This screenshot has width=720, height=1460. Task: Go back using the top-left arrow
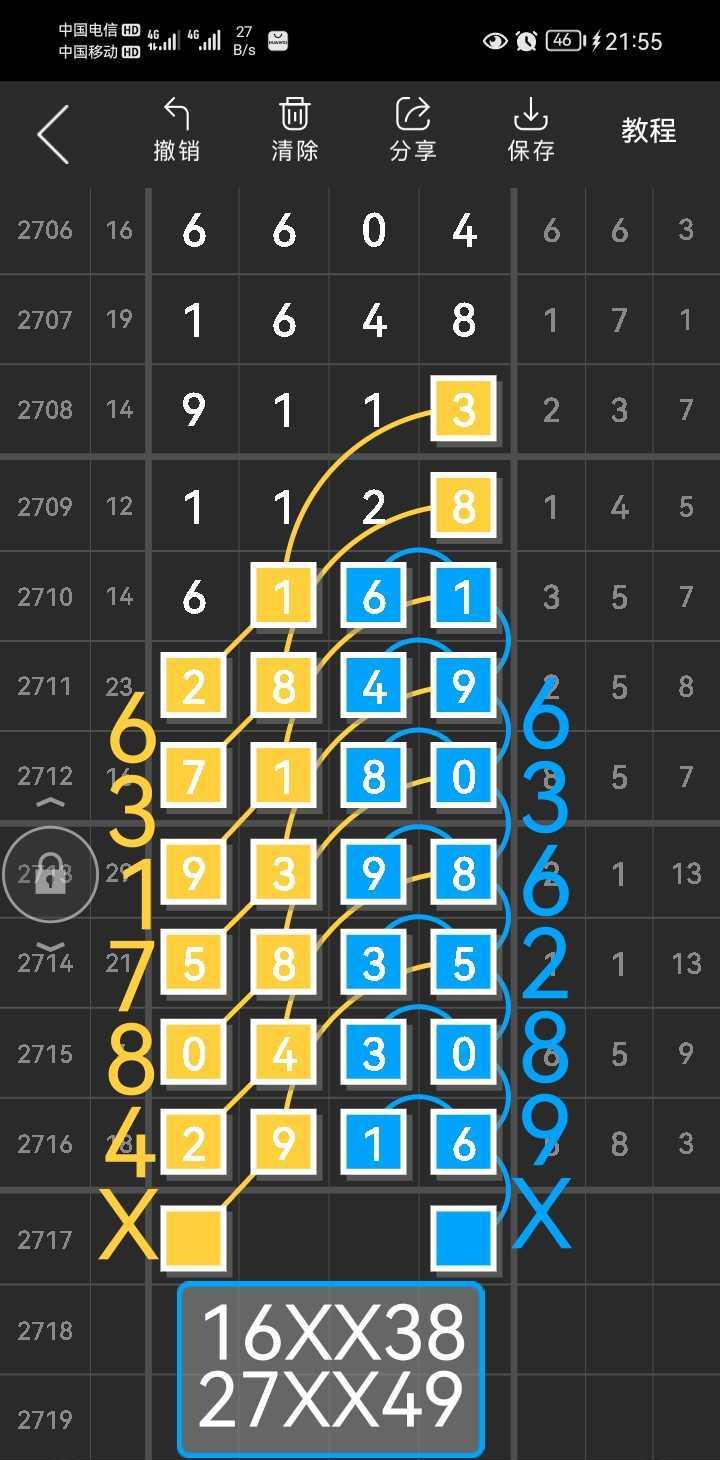(x=53, y=134)
